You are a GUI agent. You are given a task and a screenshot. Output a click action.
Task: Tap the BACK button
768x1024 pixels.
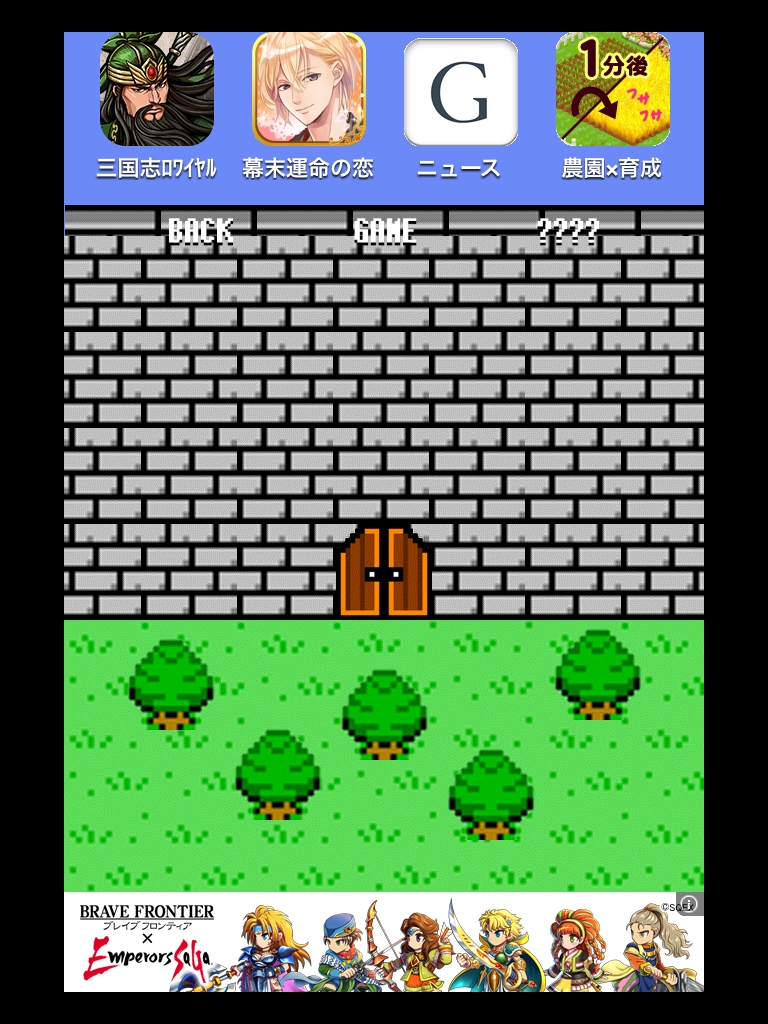coord(200,231)
